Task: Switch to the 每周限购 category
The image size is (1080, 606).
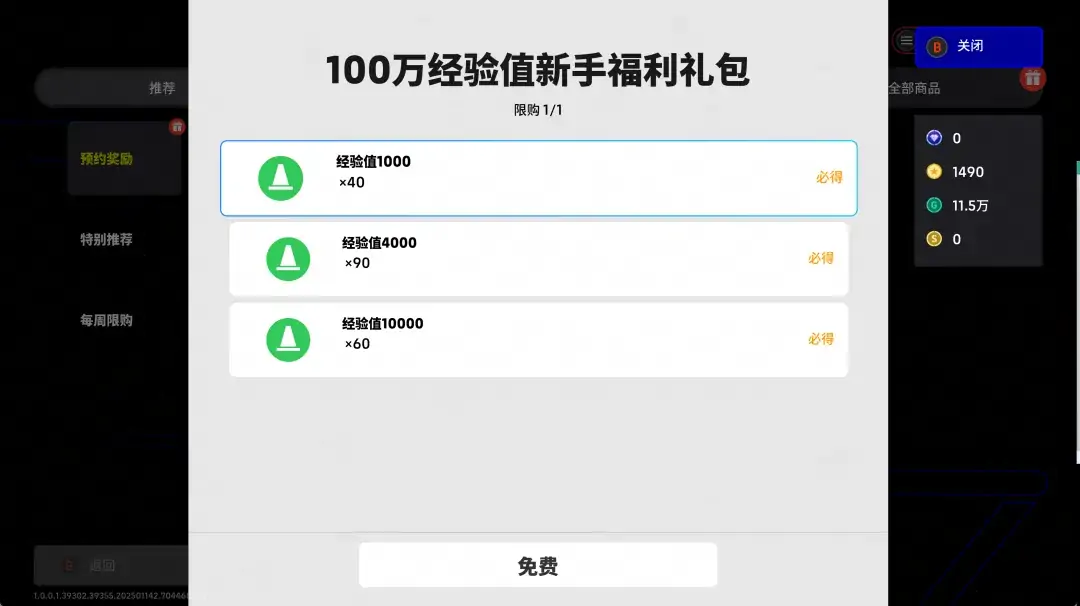Action: (107, 321)
